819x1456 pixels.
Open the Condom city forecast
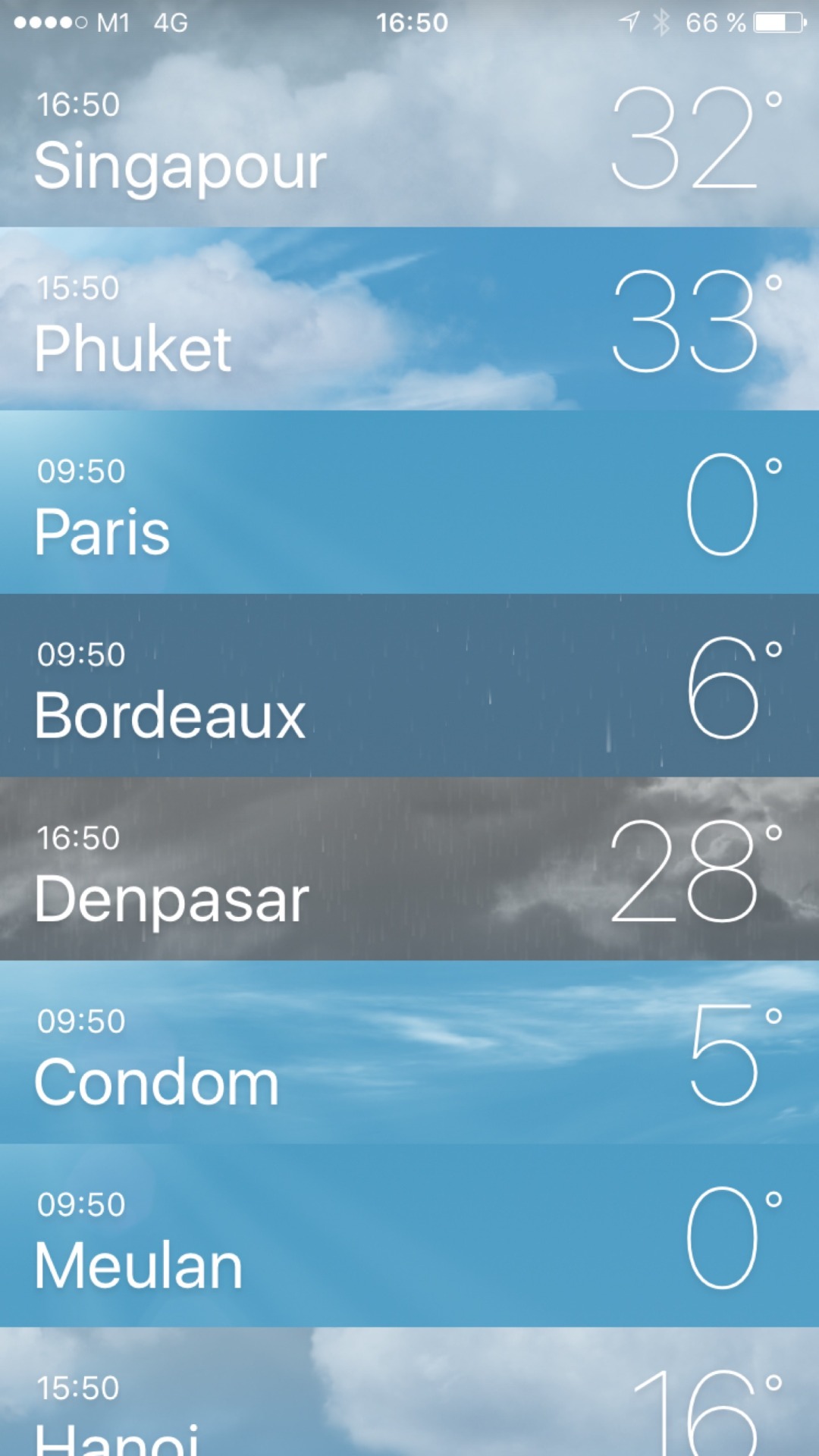click(x=409, y=1054)
